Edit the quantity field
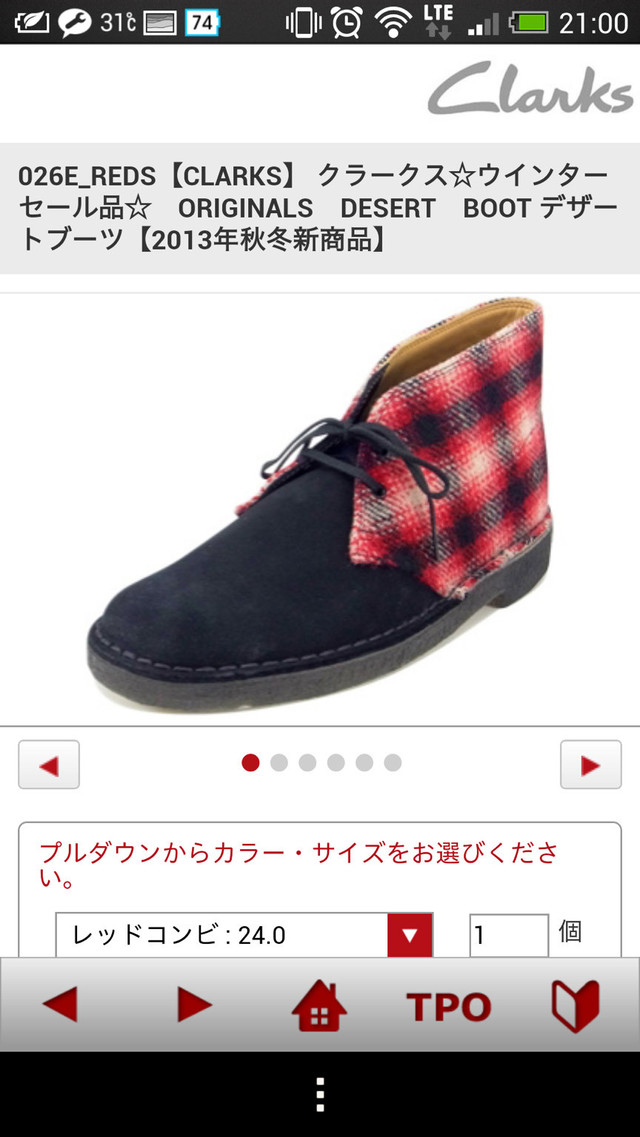 coord(508,935)
